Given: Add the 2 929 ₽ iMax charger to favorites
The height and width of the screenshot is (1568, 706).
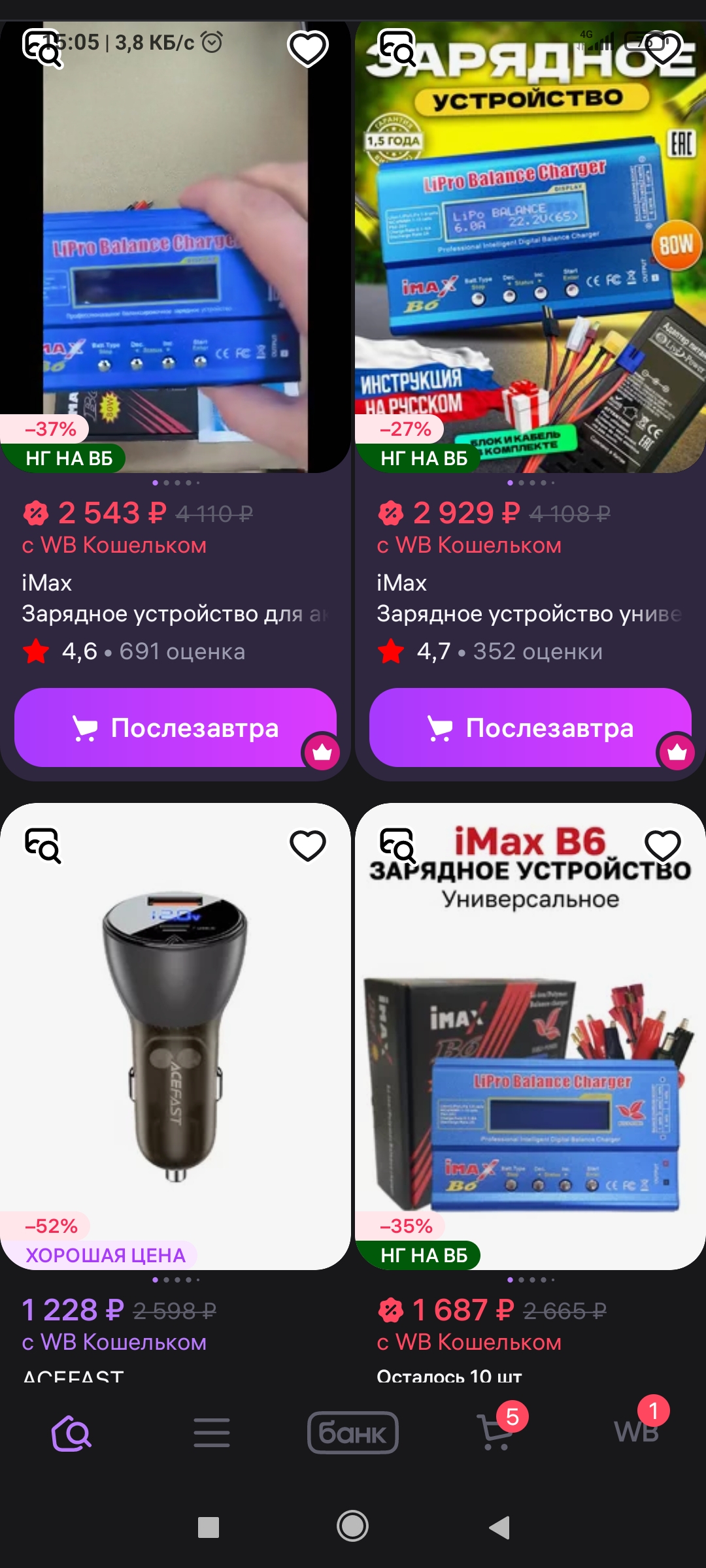Looking at the screenshot, I should [662, 48].
